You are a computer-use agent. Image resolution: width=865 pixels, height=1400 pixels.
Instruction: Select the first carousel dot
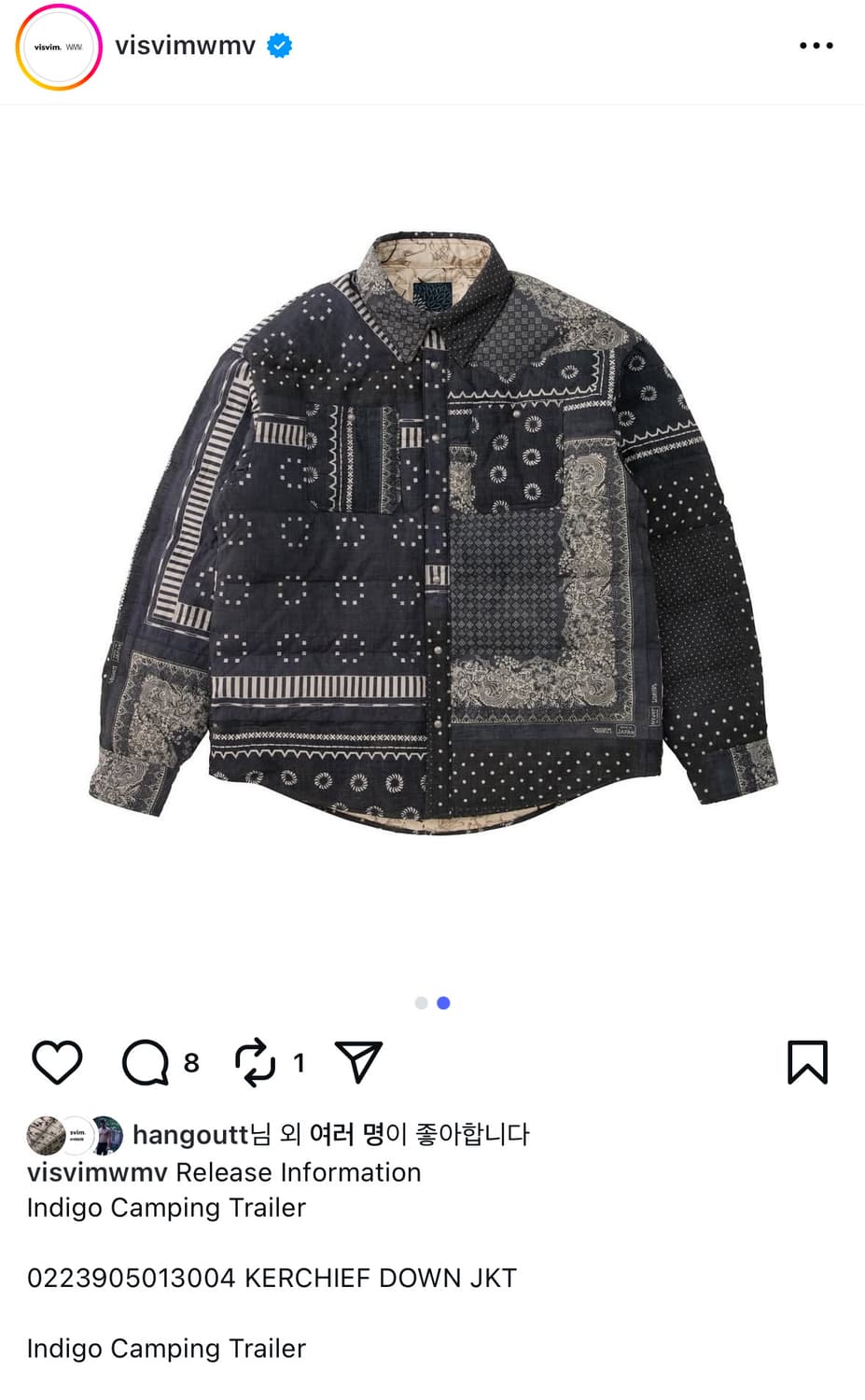point(421,1002)
